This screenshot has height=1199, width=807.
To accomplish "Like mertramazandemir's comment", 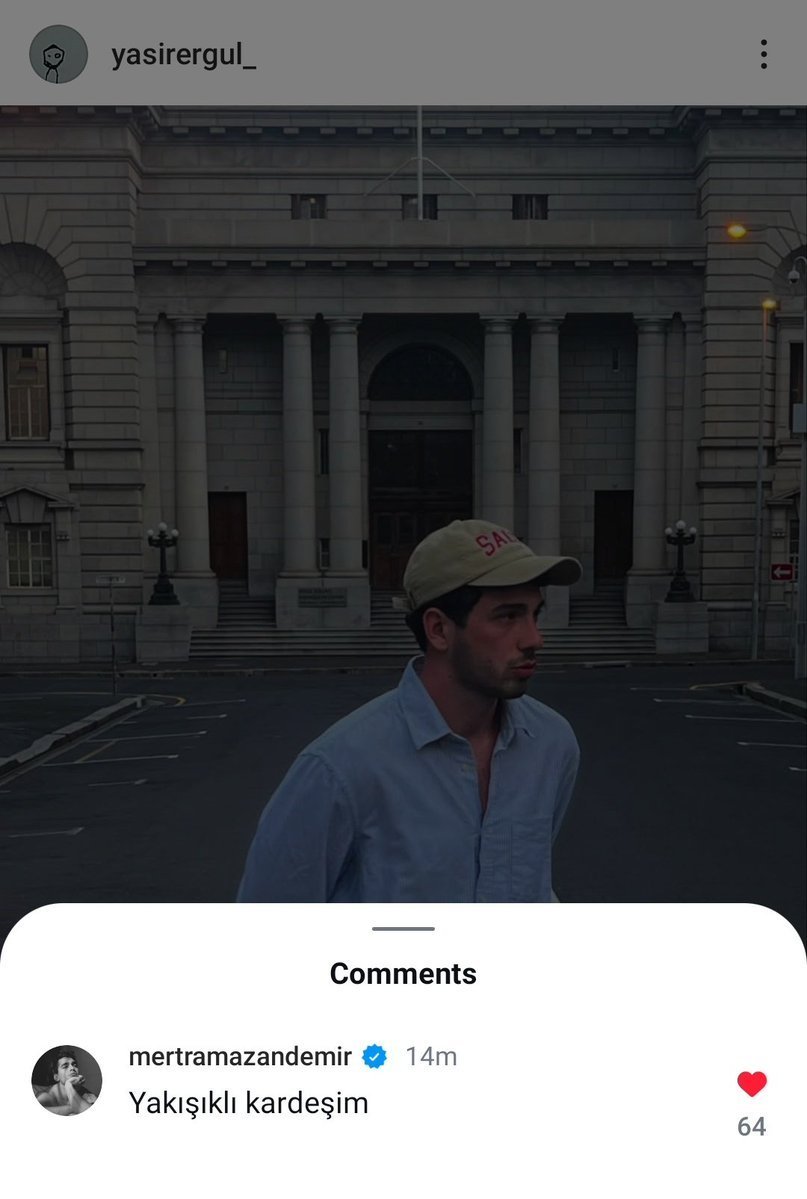I will pyautogui.click(x=752, y=1084).
